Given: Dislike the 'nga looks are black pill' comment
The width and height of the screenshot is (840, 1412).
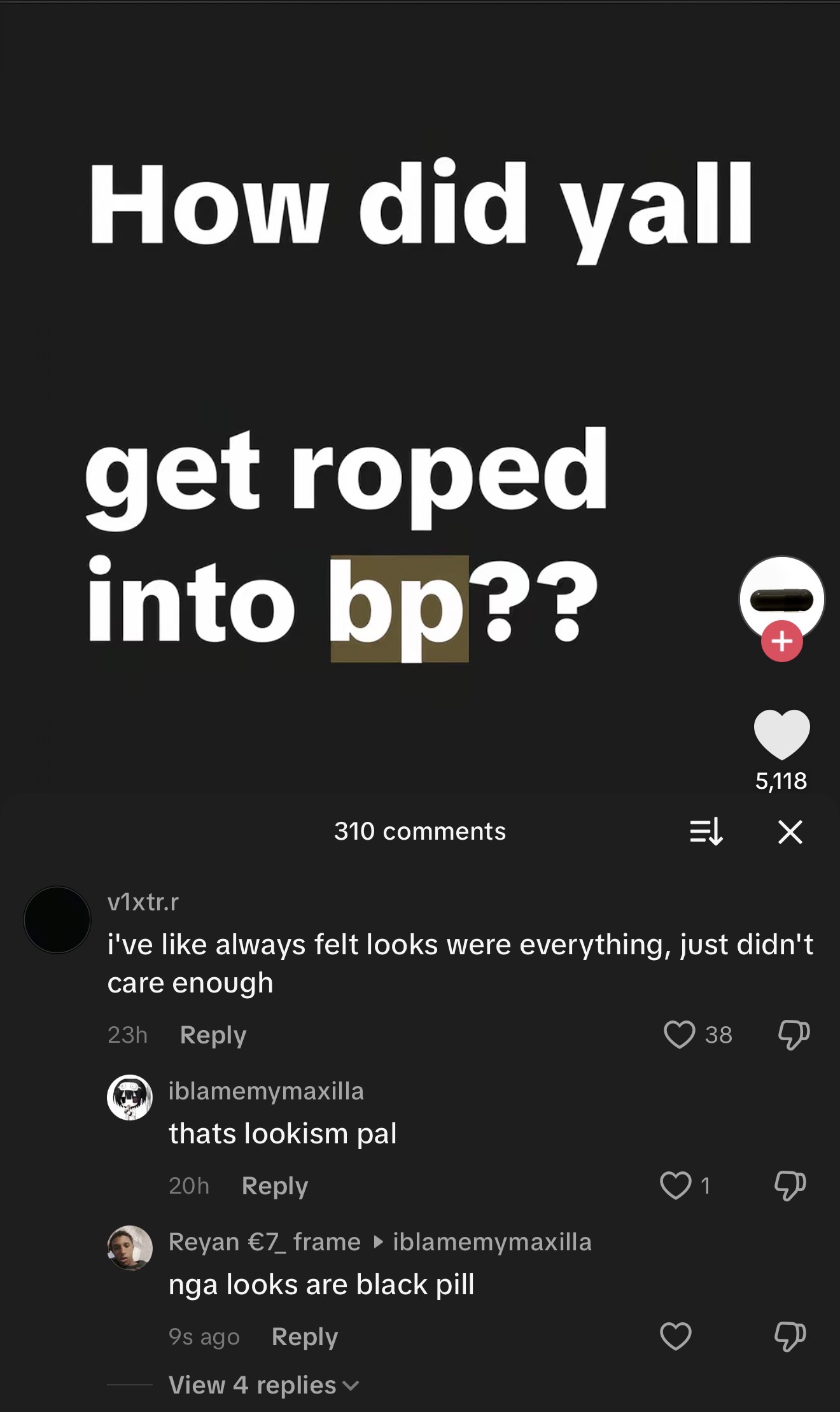Looking at the screenshot, I should pyautogui.click(x=790, y=1336).
